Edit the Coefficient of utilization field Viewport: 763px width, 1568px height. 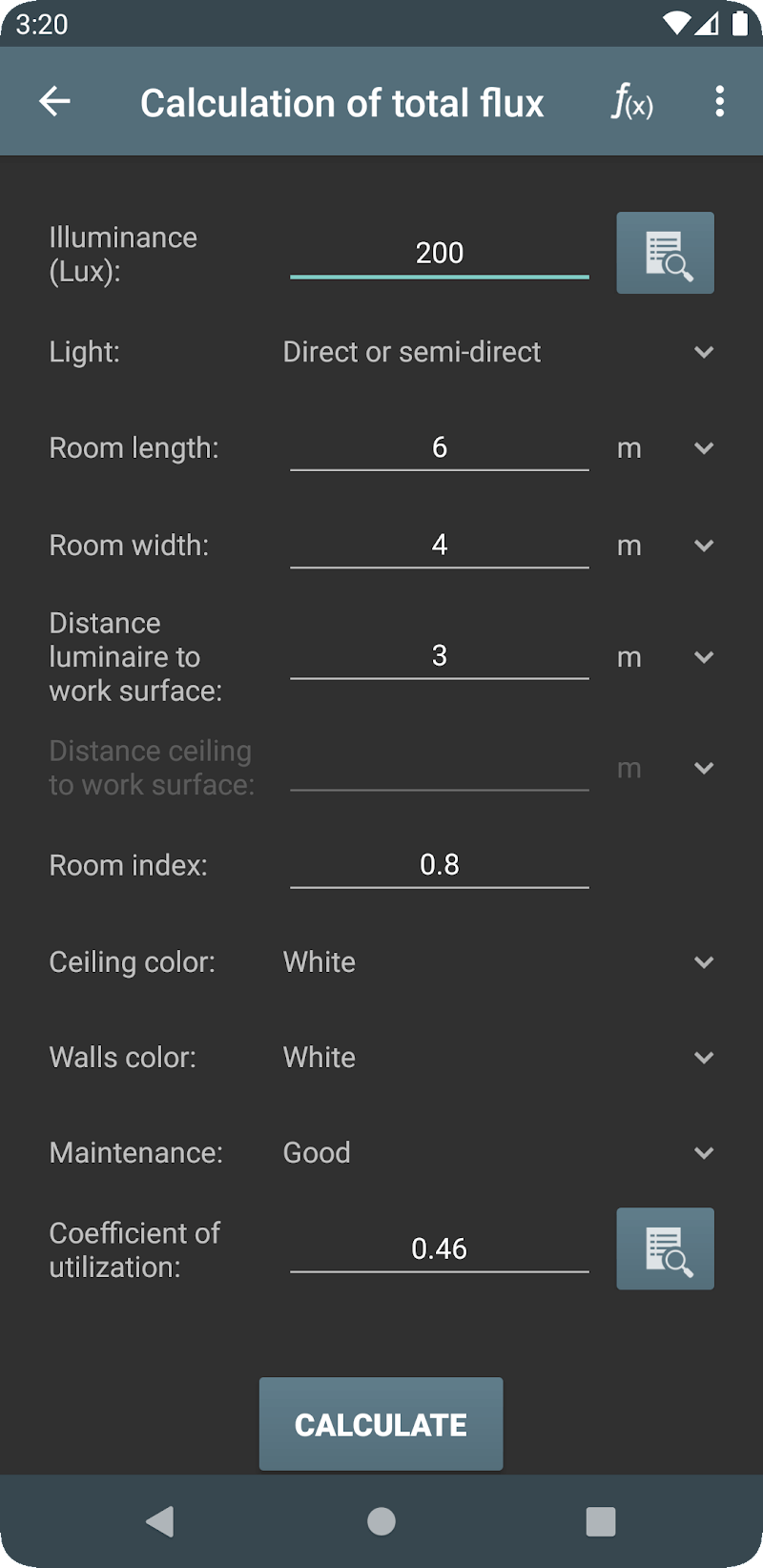click(x=439, y=1249)
